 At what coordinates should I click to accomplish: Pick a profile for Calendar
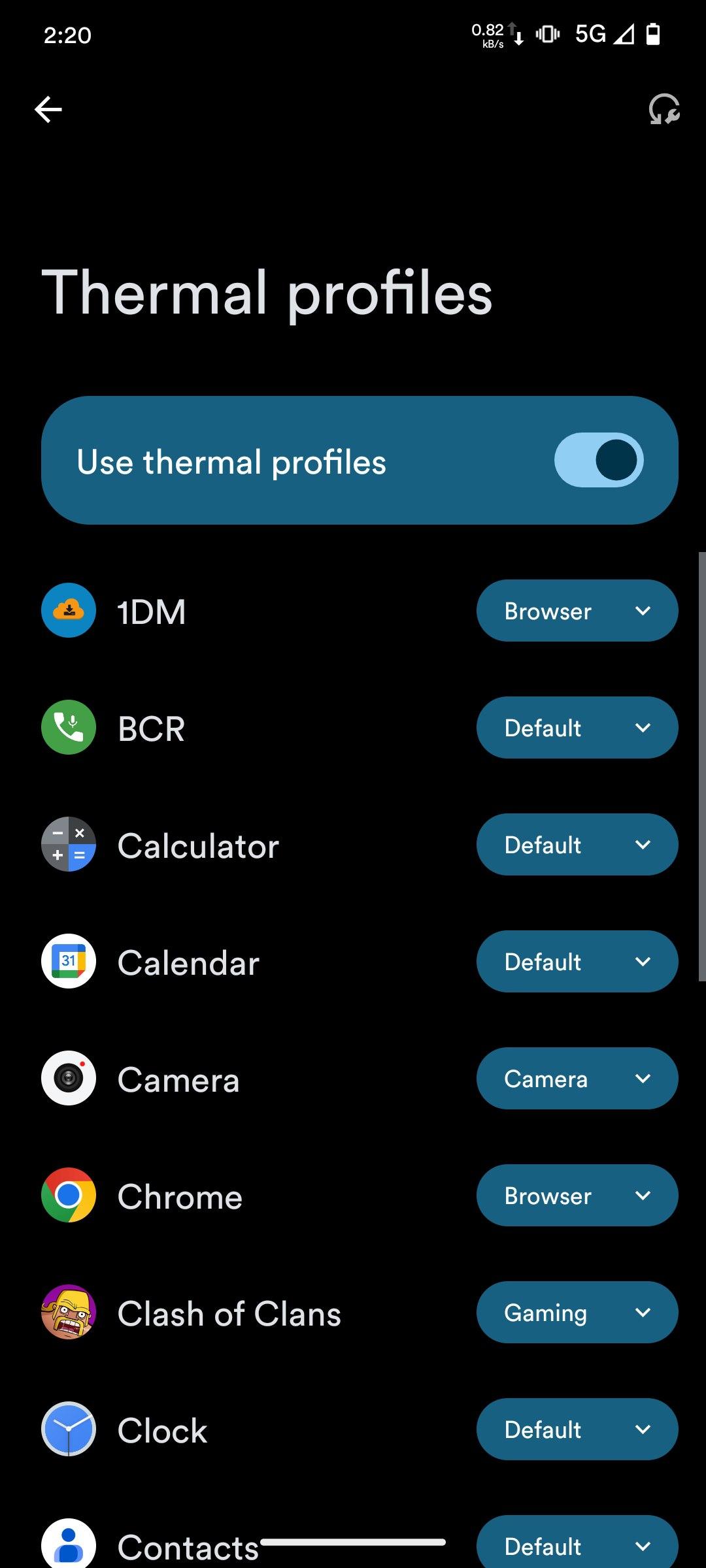(577, 962)
